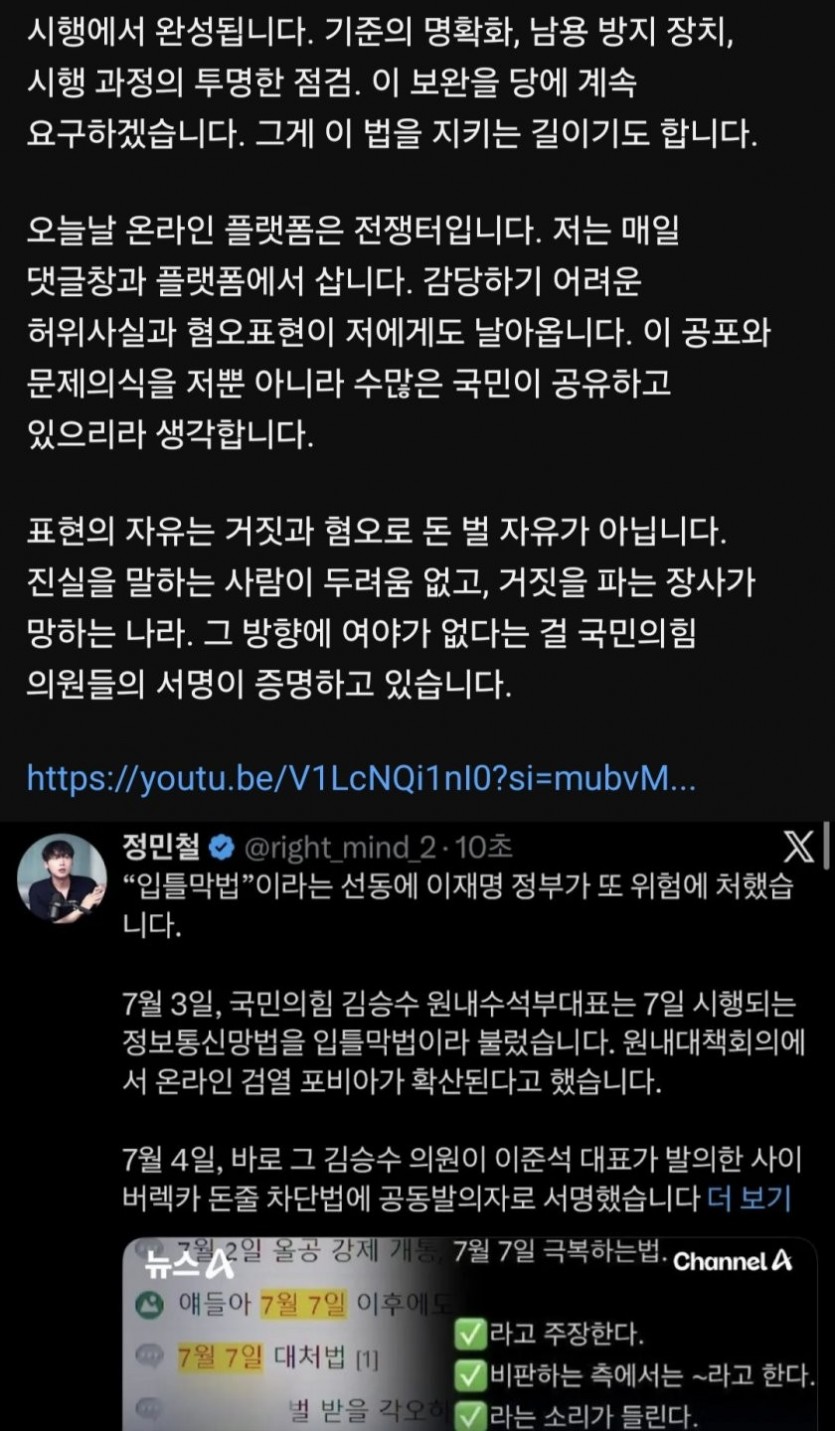Open the youtu.be video link
This screenshot has width=835, height=1431.
[361, 778]
